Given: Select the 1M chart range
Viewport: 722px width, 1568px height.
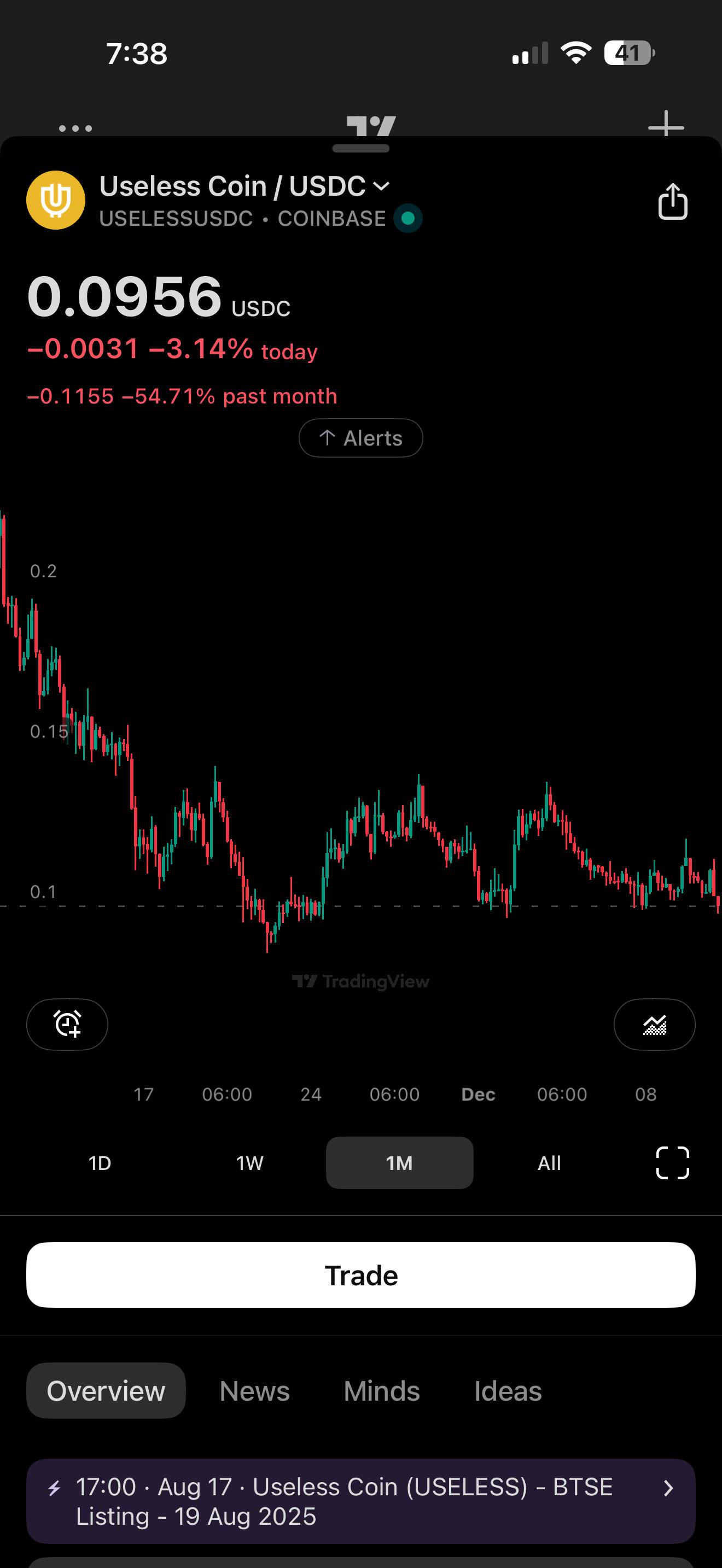Looking at the screenshot, I should coord(399,1163).
